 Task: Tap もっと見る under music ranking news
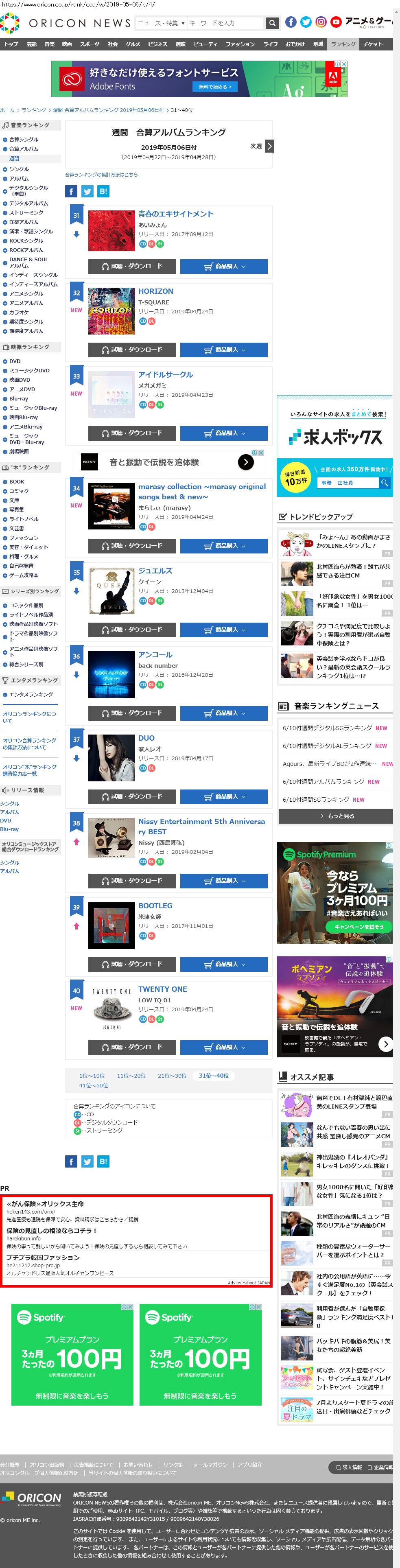click(x=336, y=816)
